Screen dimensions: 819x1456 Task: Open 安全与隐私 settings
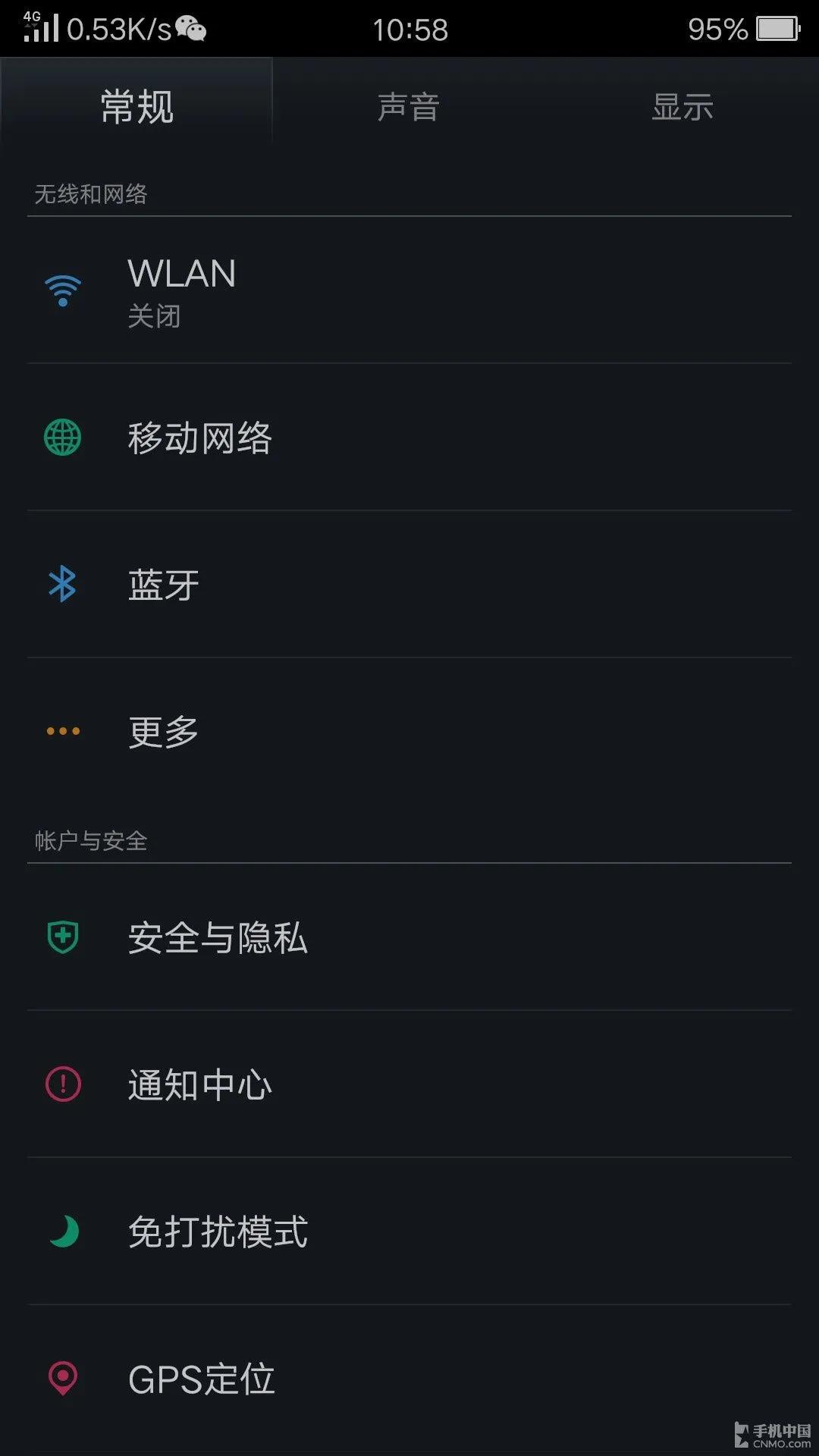coord(409,937)
